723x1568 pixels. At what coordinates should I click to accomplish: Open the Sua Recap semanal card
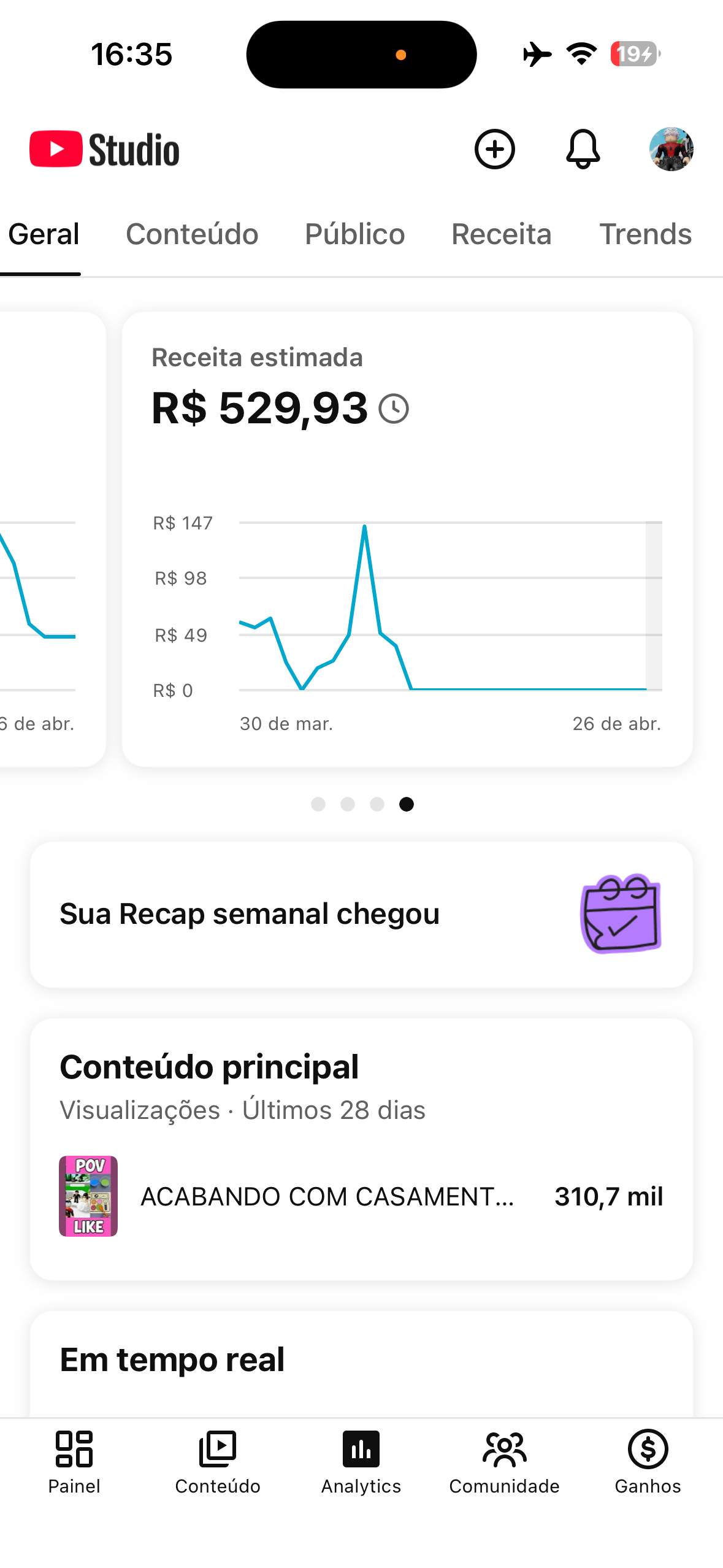point(361,914)
